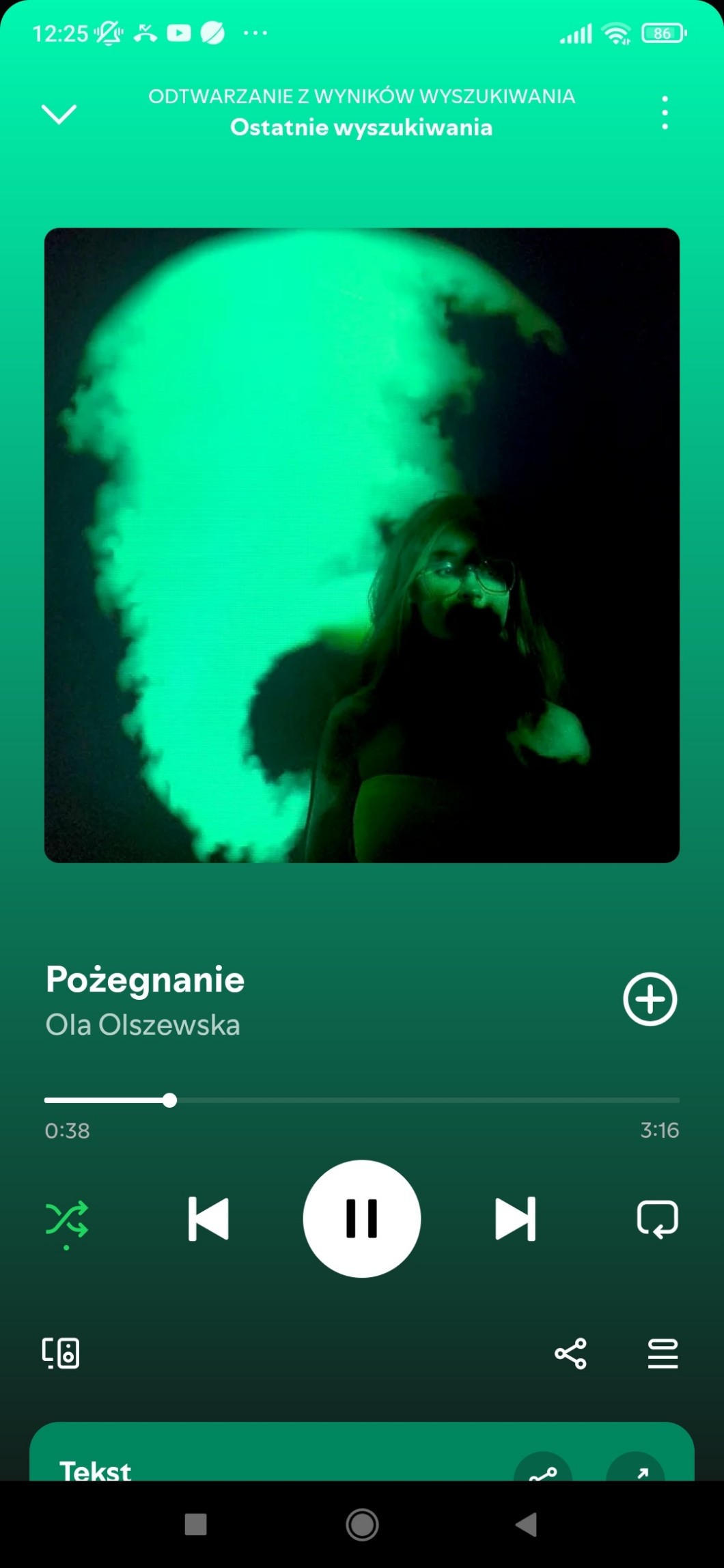Viewport: 724px width, 1568px height.
Task: Tap the song progress bar
Action: [362, 1100]
